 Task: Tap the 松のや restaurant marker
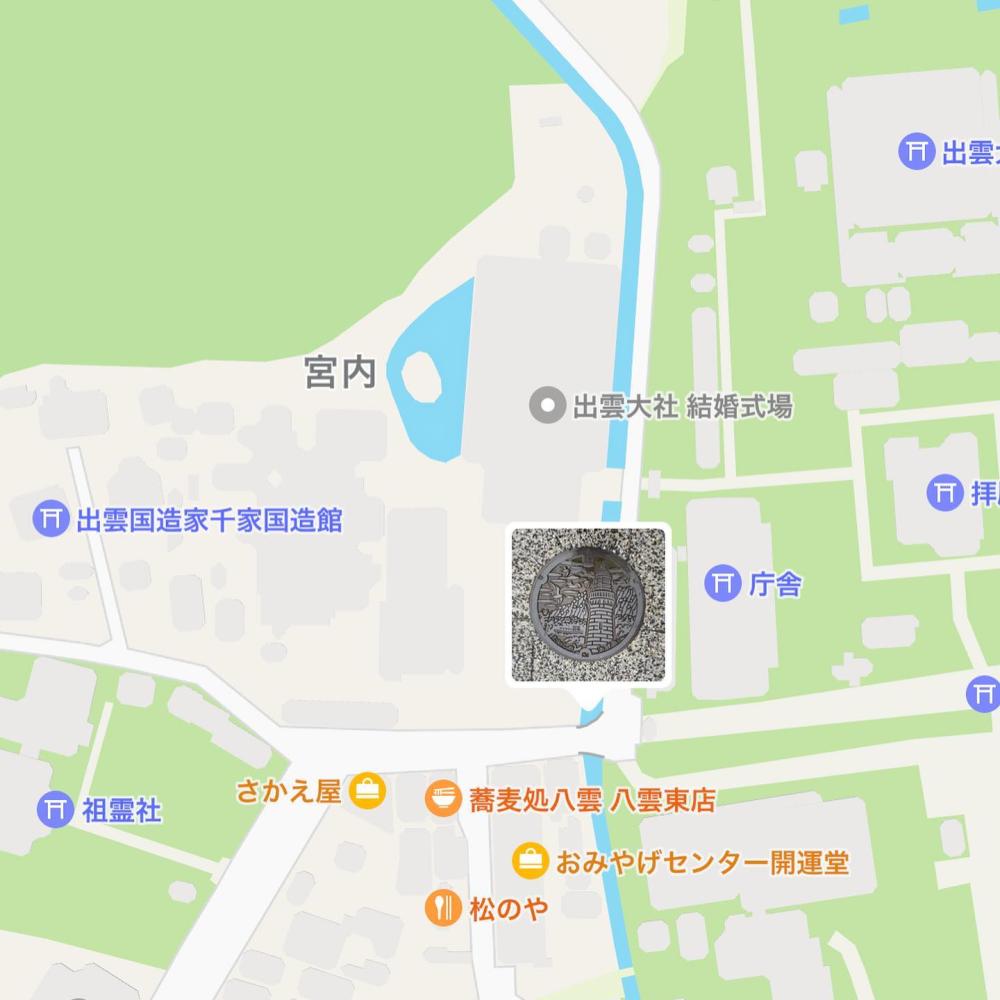coord(443,909)
